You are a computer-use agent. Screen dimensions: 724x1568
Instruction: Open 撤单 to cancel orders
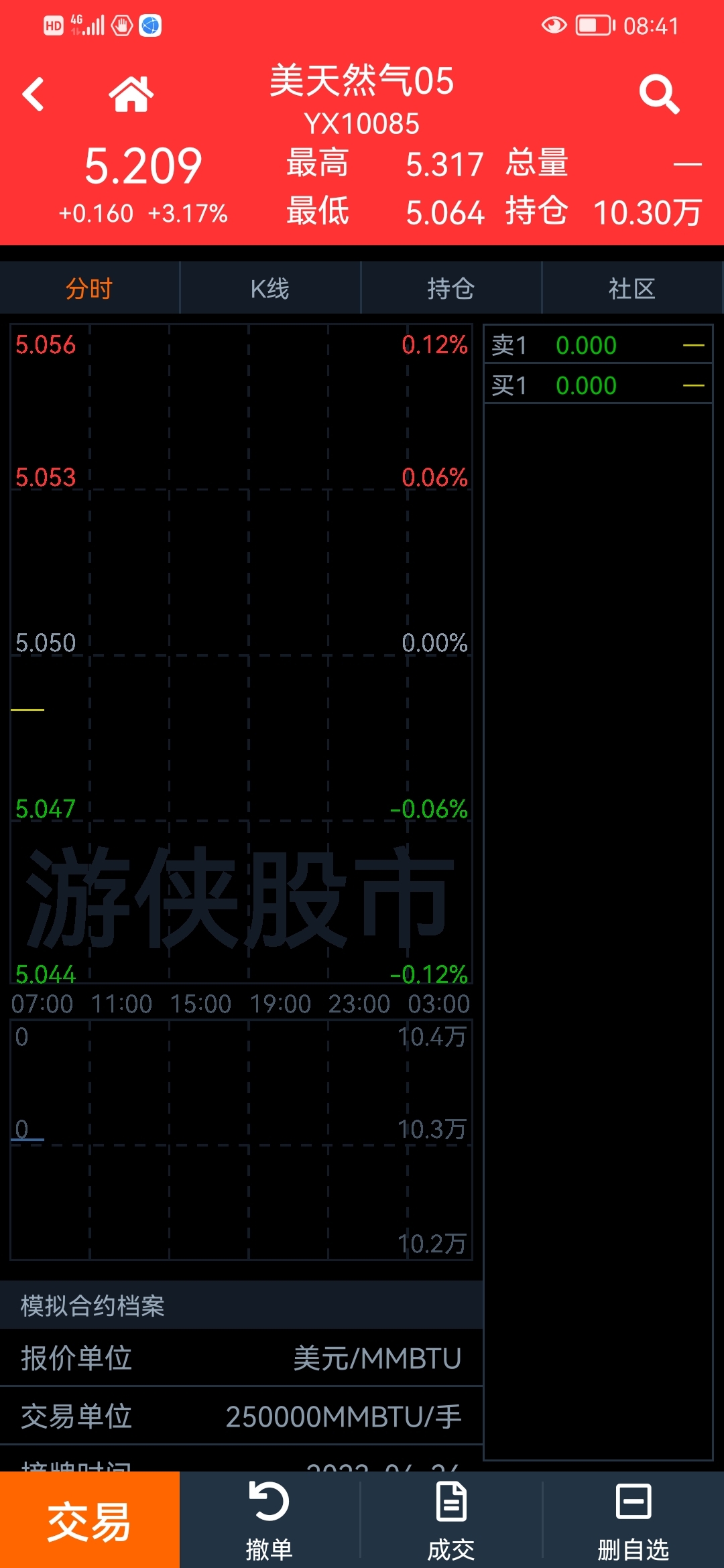pyautogui.click(x=269, y=1520)
